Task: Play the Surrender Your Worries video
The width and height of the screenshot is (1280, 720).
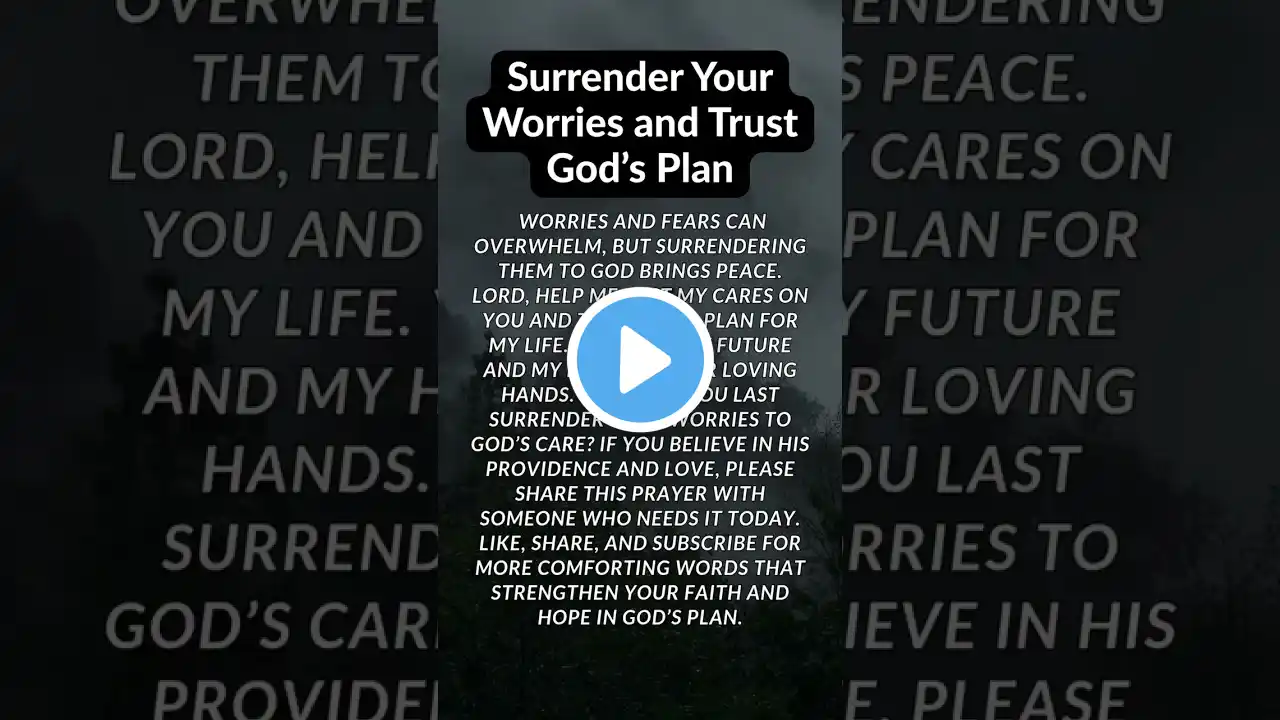Action: [640, 359]
